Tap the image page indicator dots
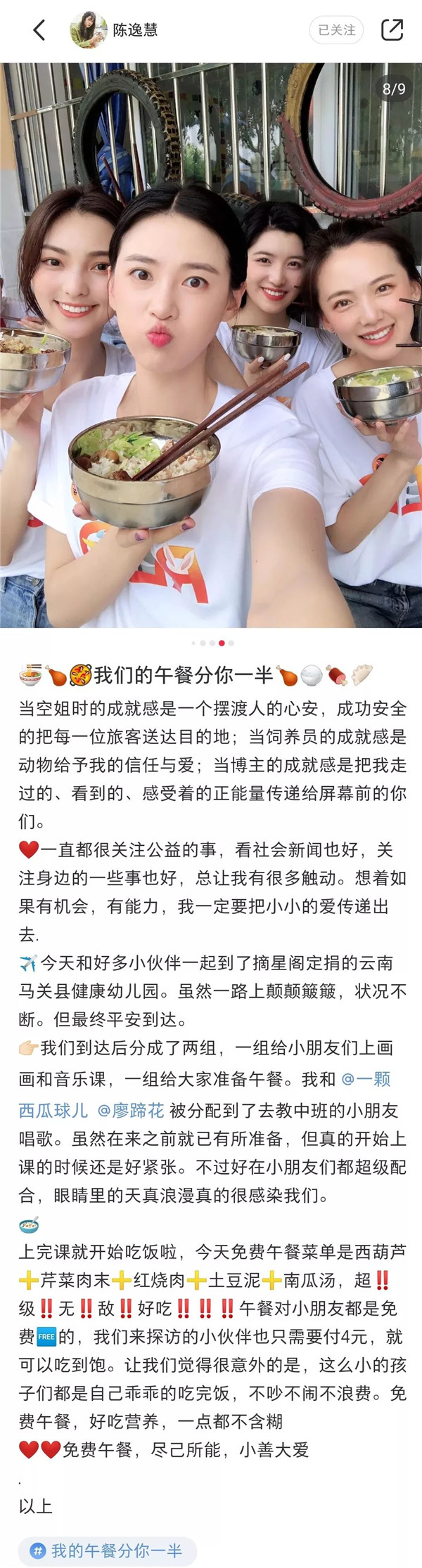This screenshot has height=1568, width=422. [212, 643]
